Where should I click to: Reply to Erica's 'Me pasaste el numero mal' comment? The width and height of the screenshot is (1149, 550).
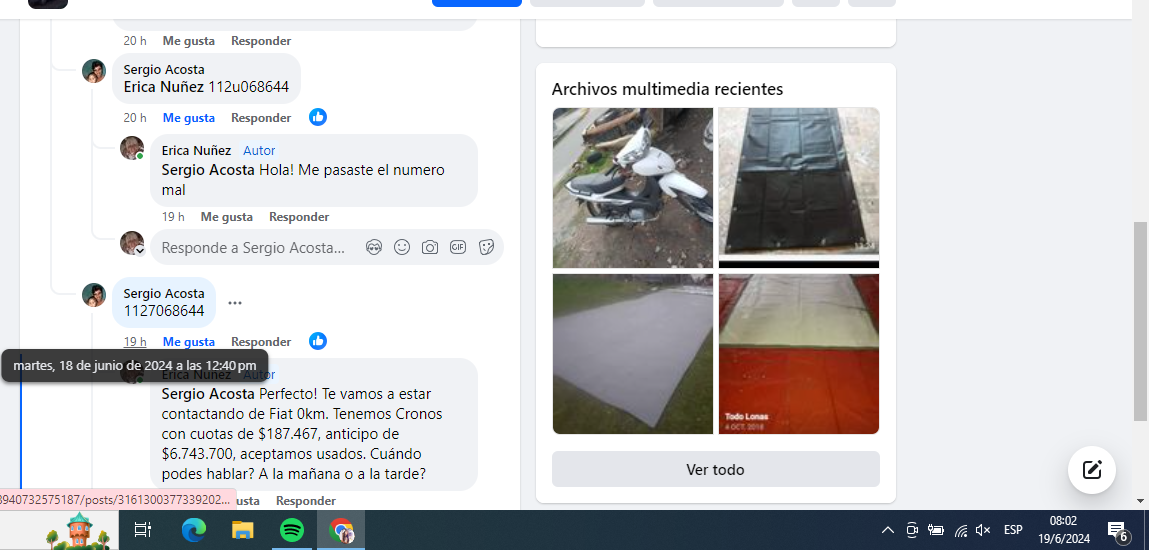tap(298, 216)
